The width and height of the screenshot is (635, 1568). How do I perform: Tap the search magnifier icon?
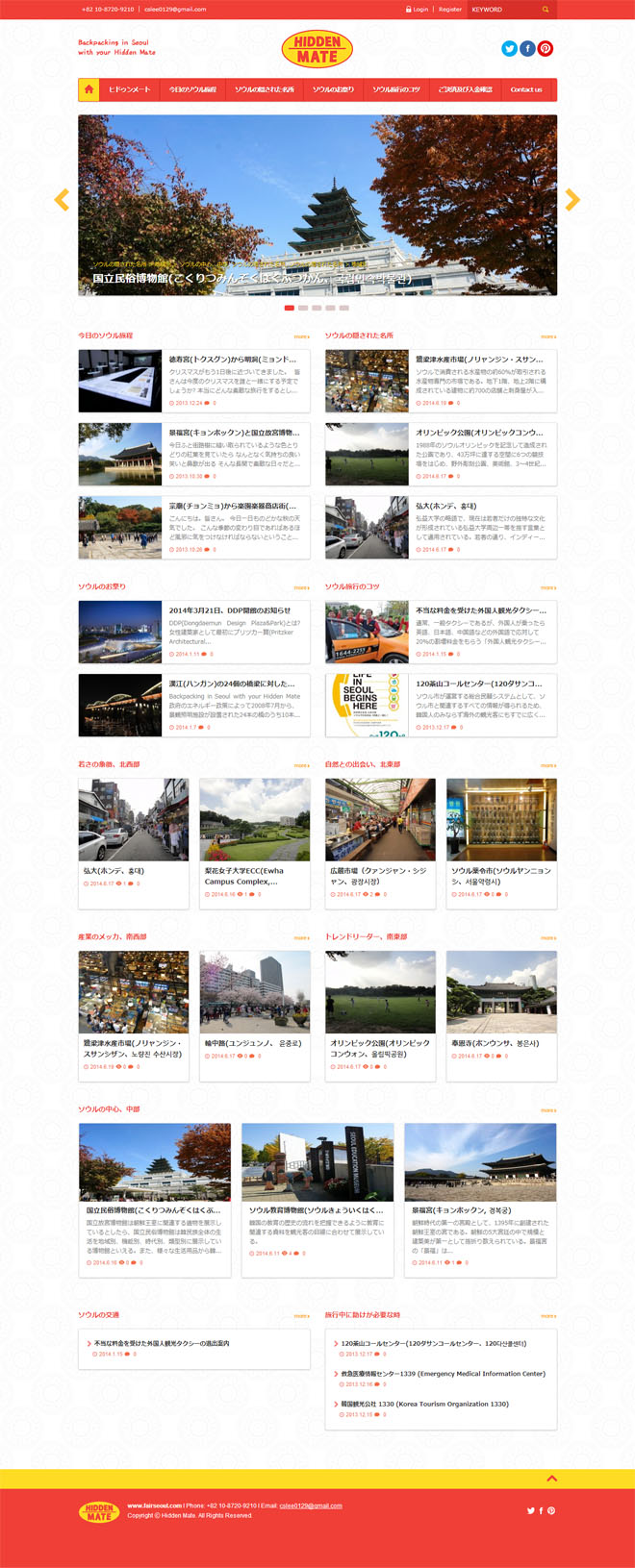[x=546, y=10]
